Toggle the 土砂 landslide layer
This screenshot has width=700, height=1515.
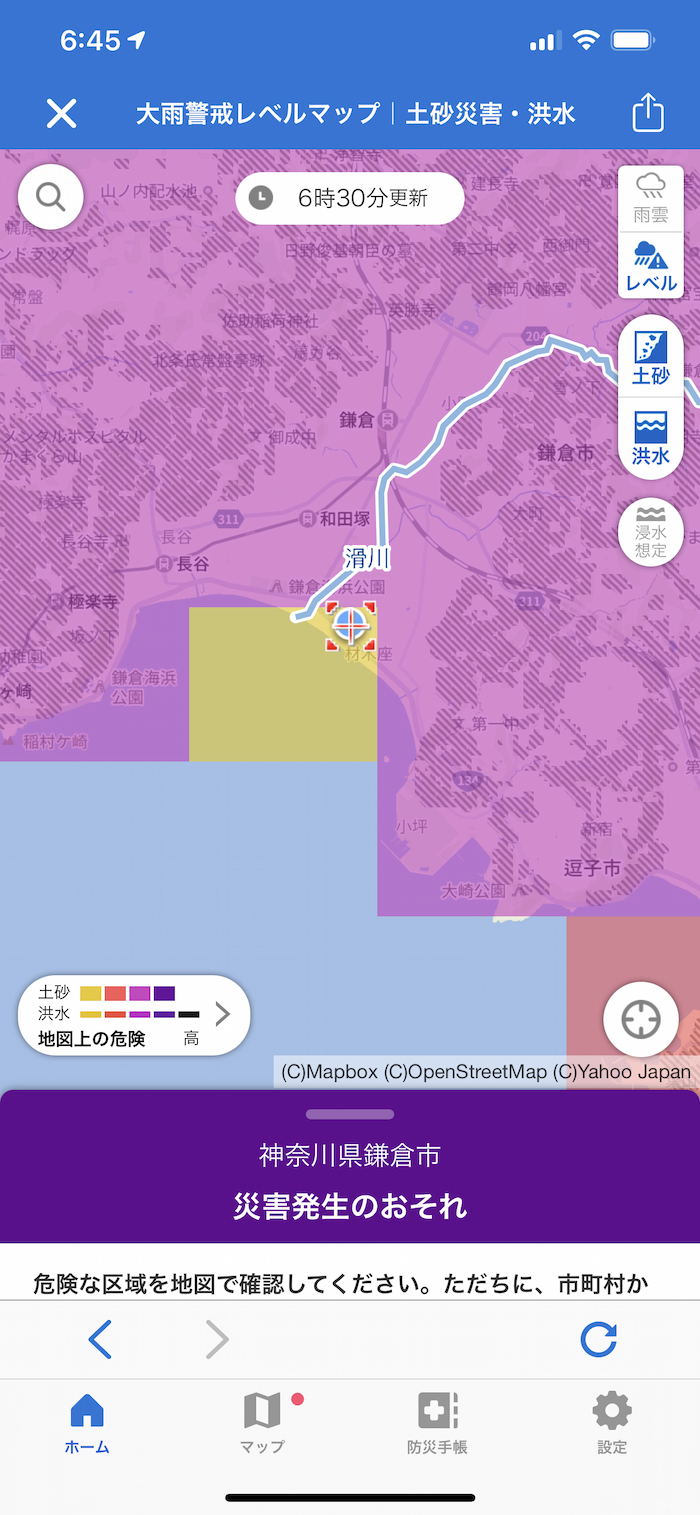[651, 358]
